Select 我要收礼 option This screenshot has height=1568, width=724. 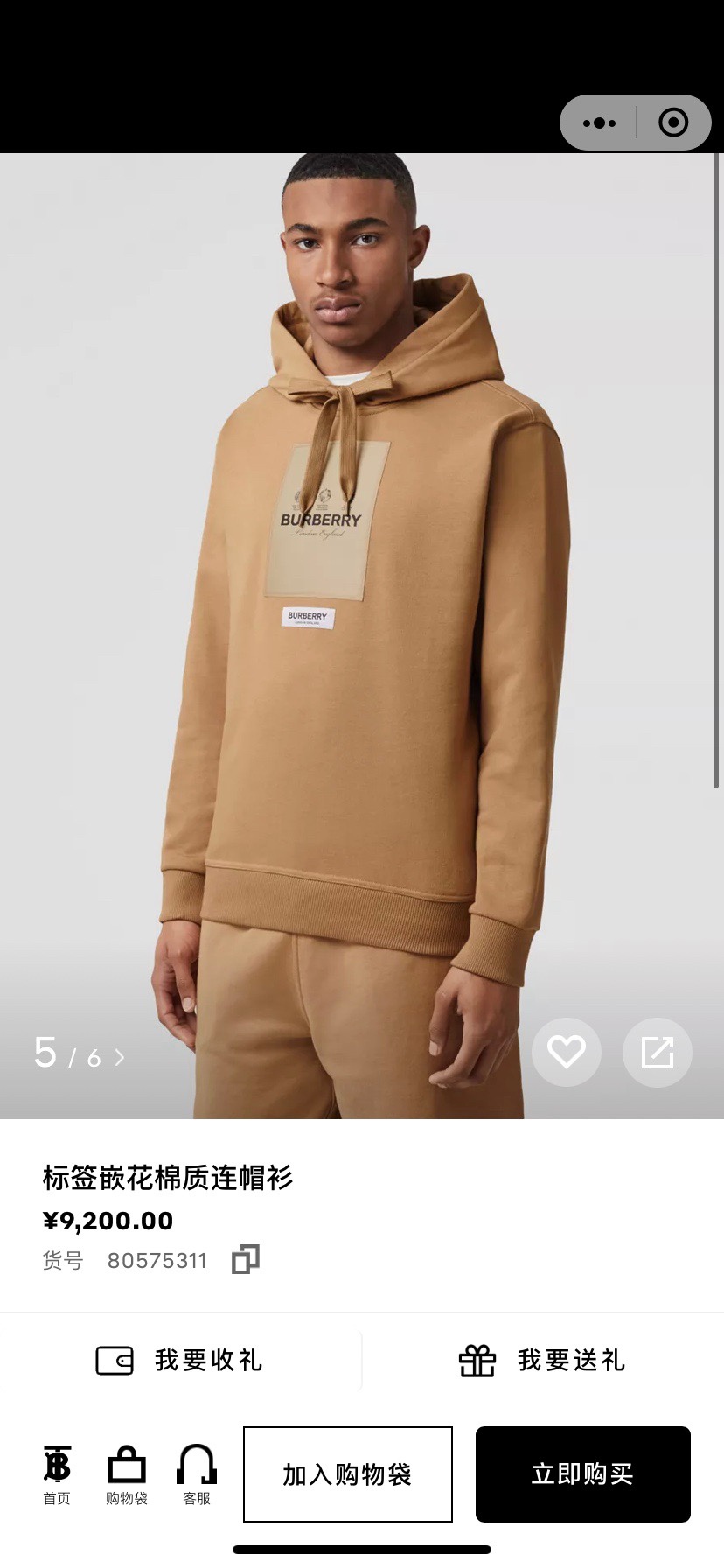(x=180, y=1361)
